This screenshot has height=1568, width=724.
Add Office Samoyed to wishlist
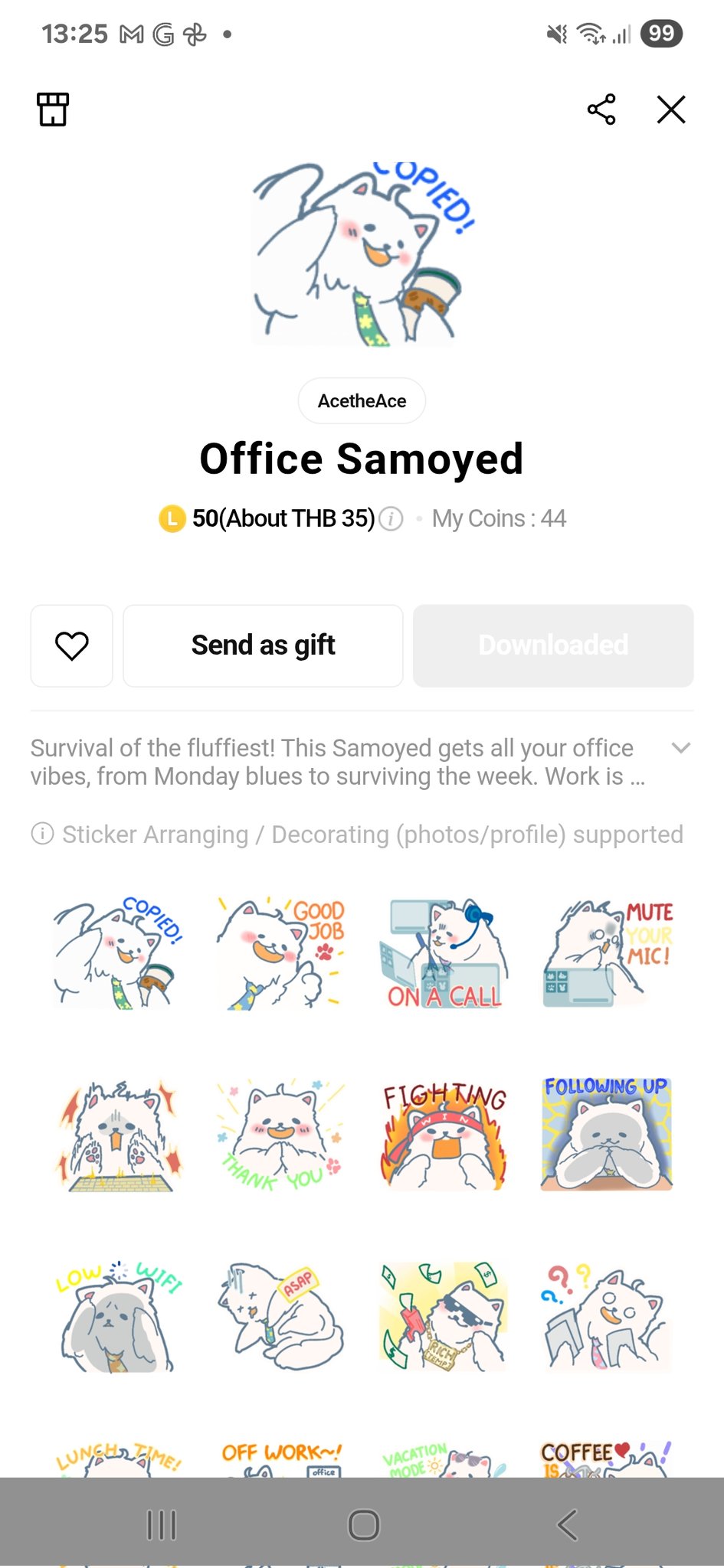click(72, 645)
